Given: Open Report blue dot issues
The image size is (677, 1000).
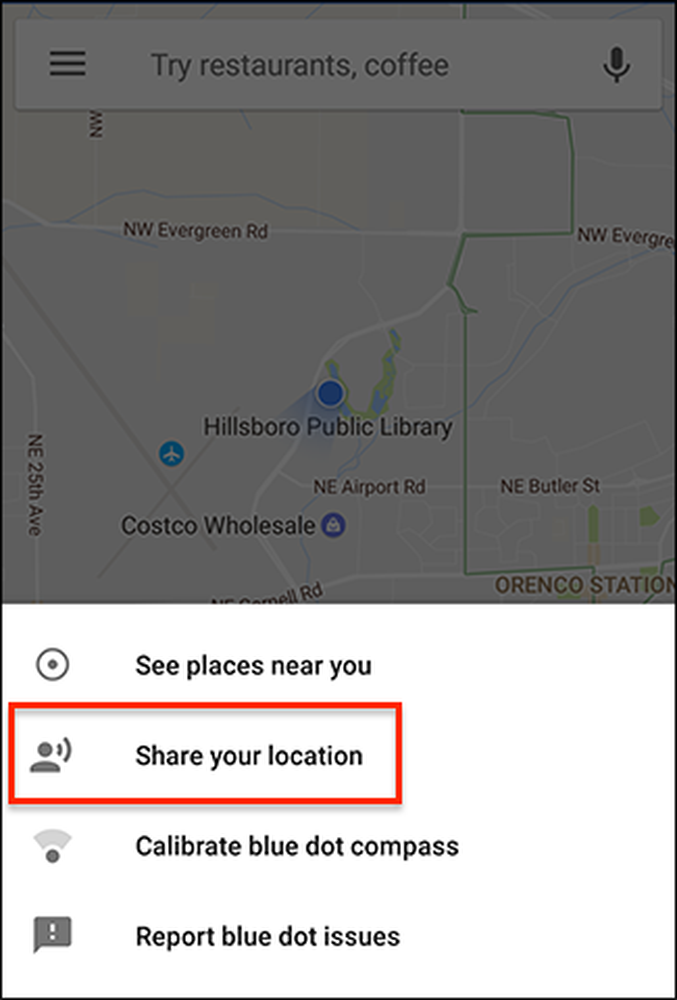Looking at the screenshot, I should point(267,937).
